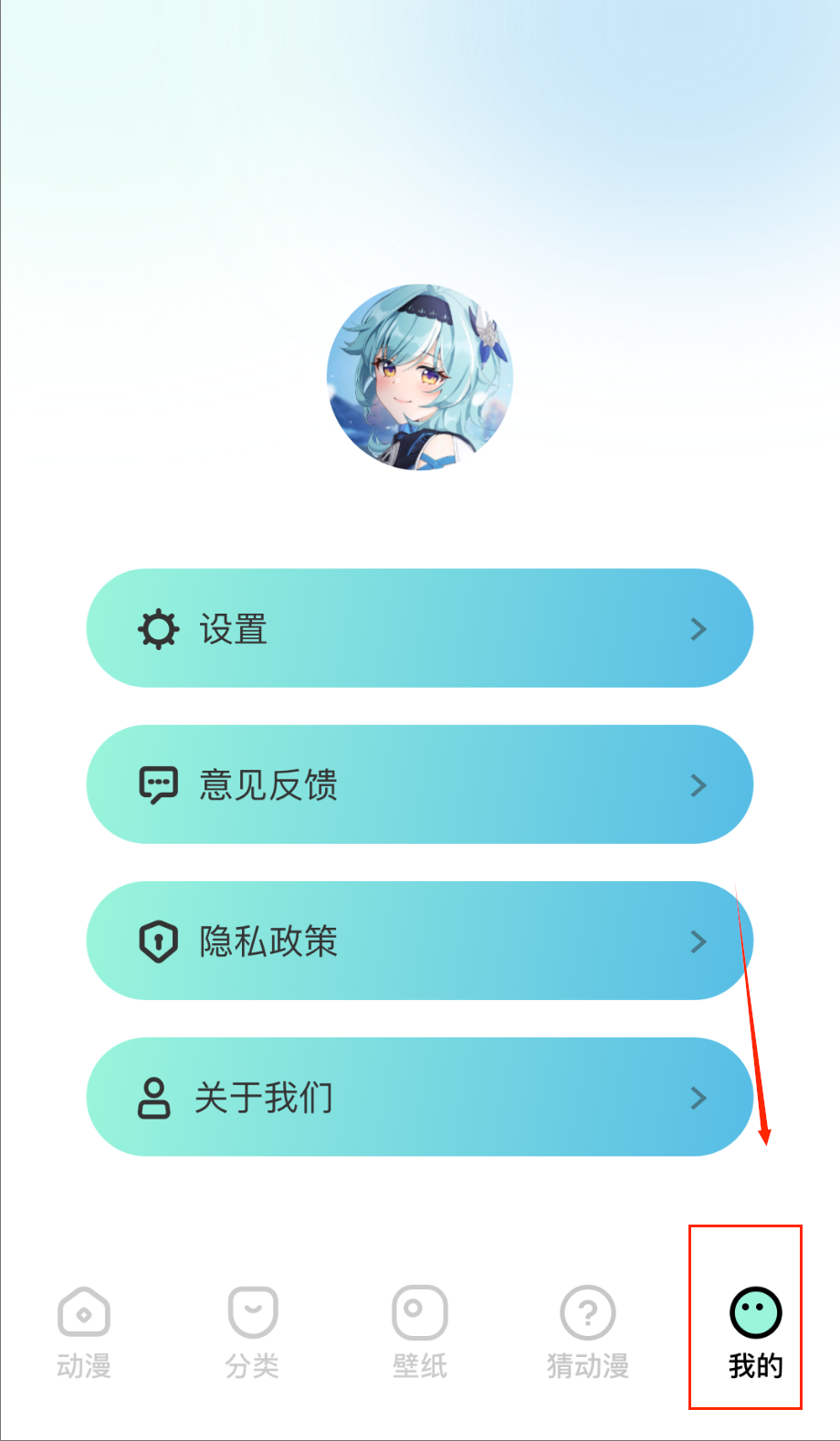Open the 猜动漫 tab
This screenshot has width=840, height=1441.
(x=587, y=1331)
